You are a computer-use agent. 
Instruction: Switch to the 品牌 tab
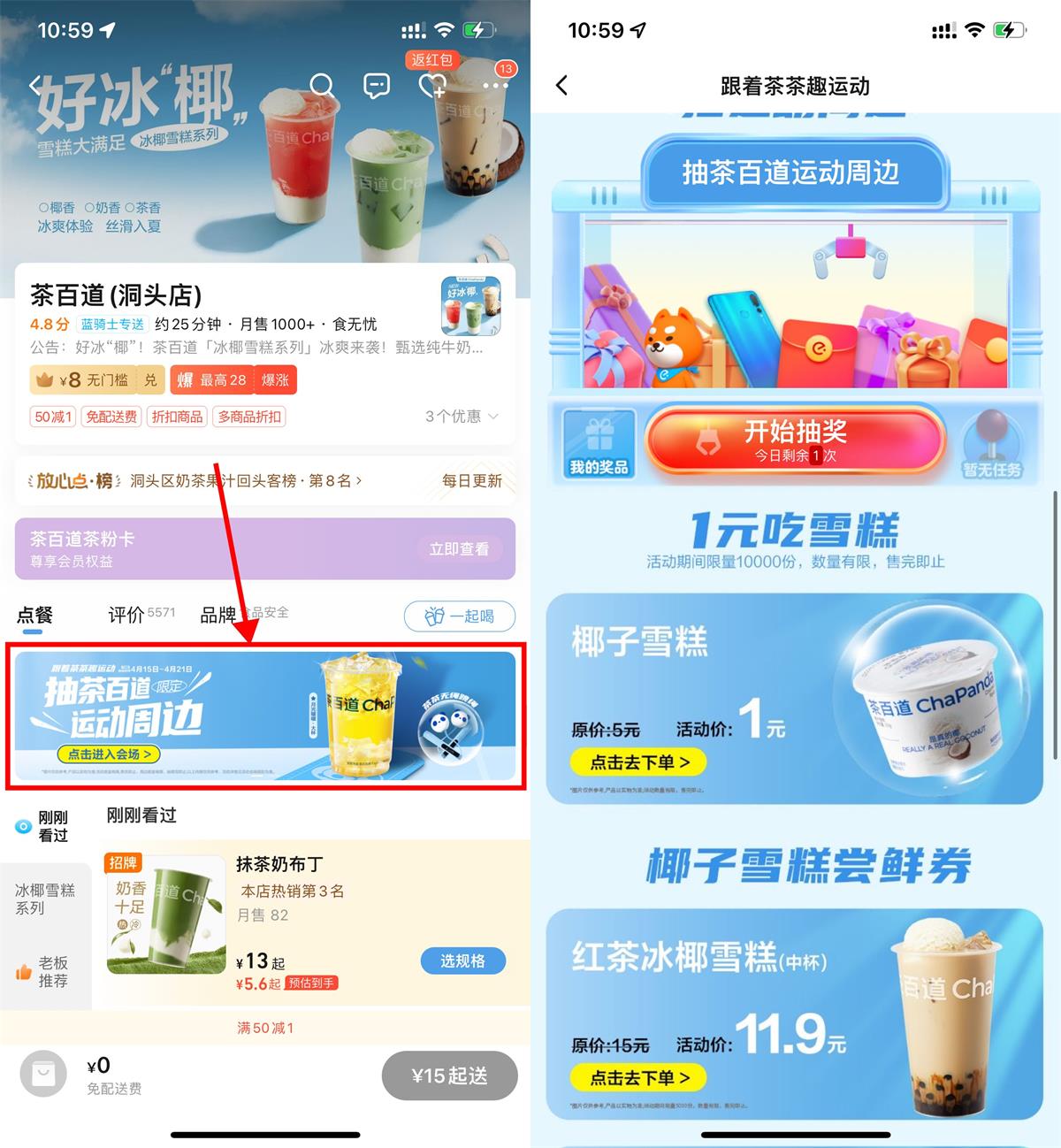coord(218,614)
